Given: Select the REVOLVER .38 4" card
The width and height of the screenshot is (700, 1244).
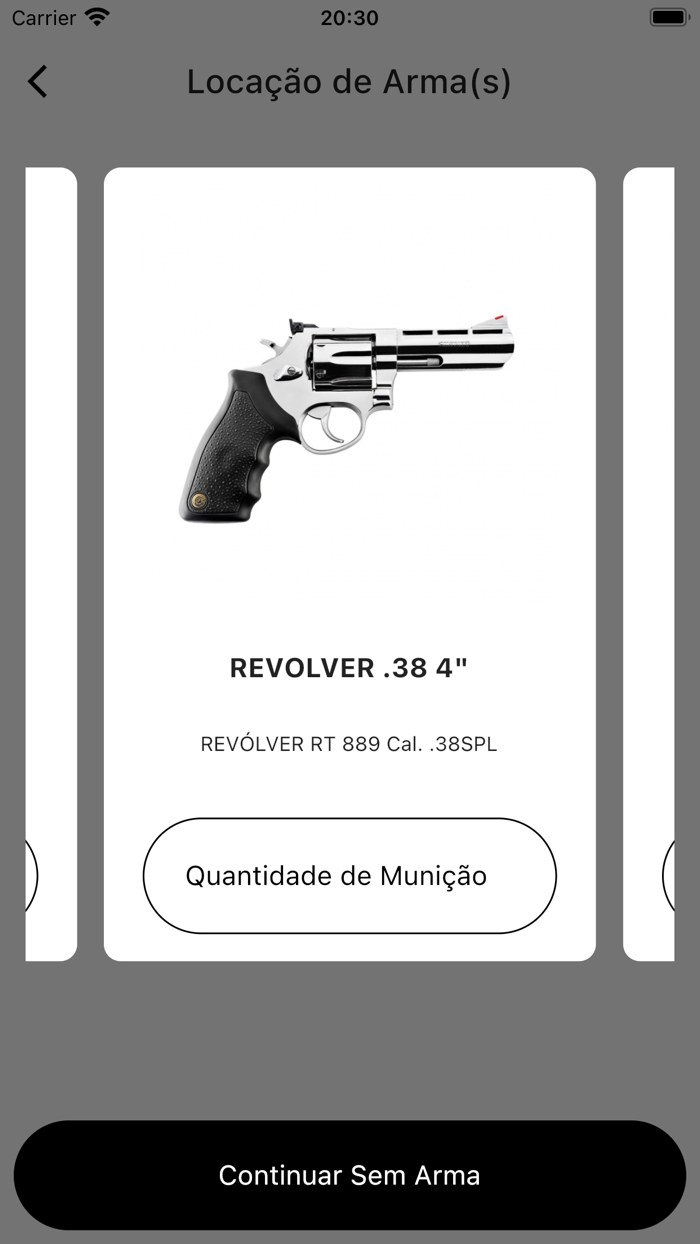Looking at the screenshot, I should point(350,564).
